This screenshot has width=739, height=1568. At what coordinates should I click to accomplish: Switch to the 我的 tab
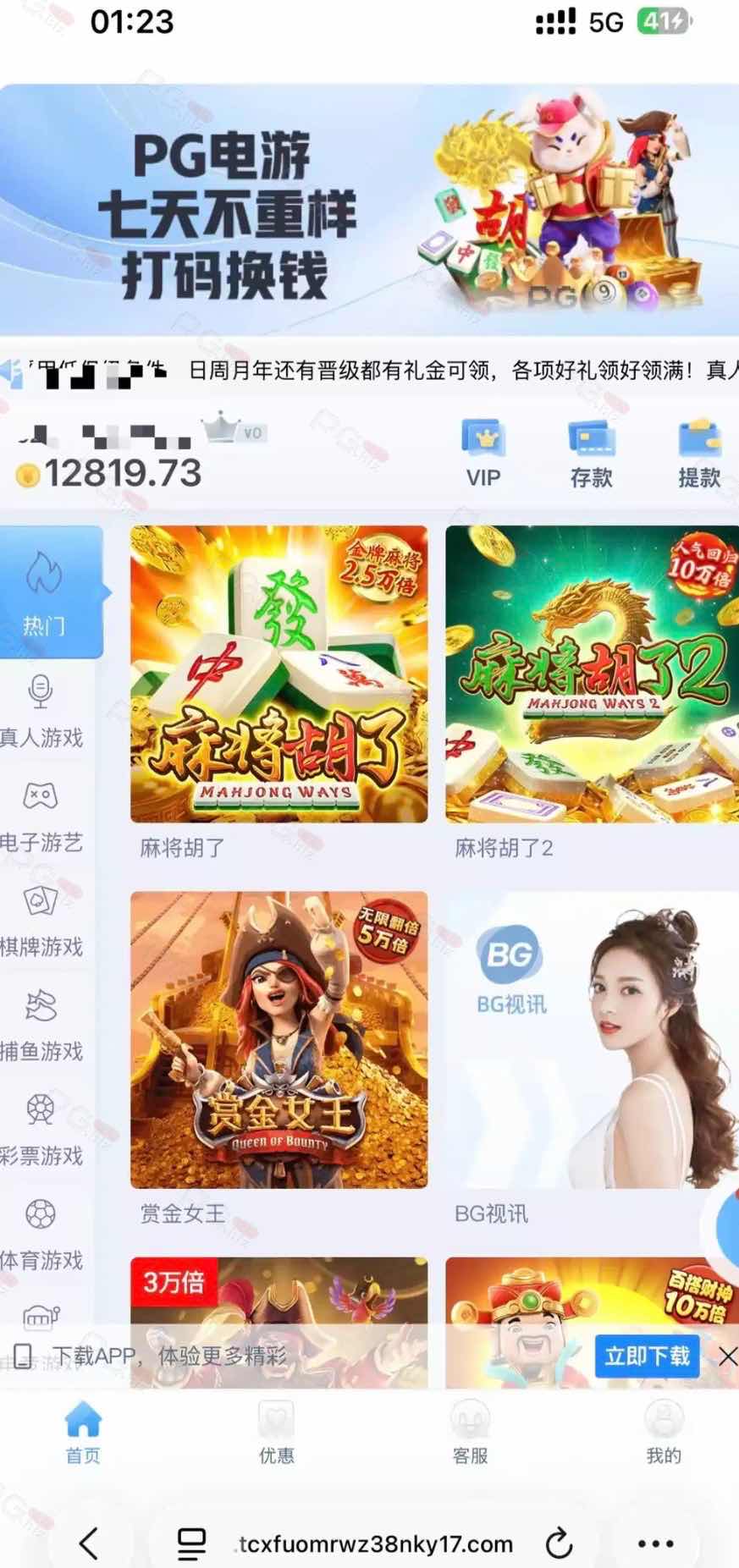(x=663, y=1432)
